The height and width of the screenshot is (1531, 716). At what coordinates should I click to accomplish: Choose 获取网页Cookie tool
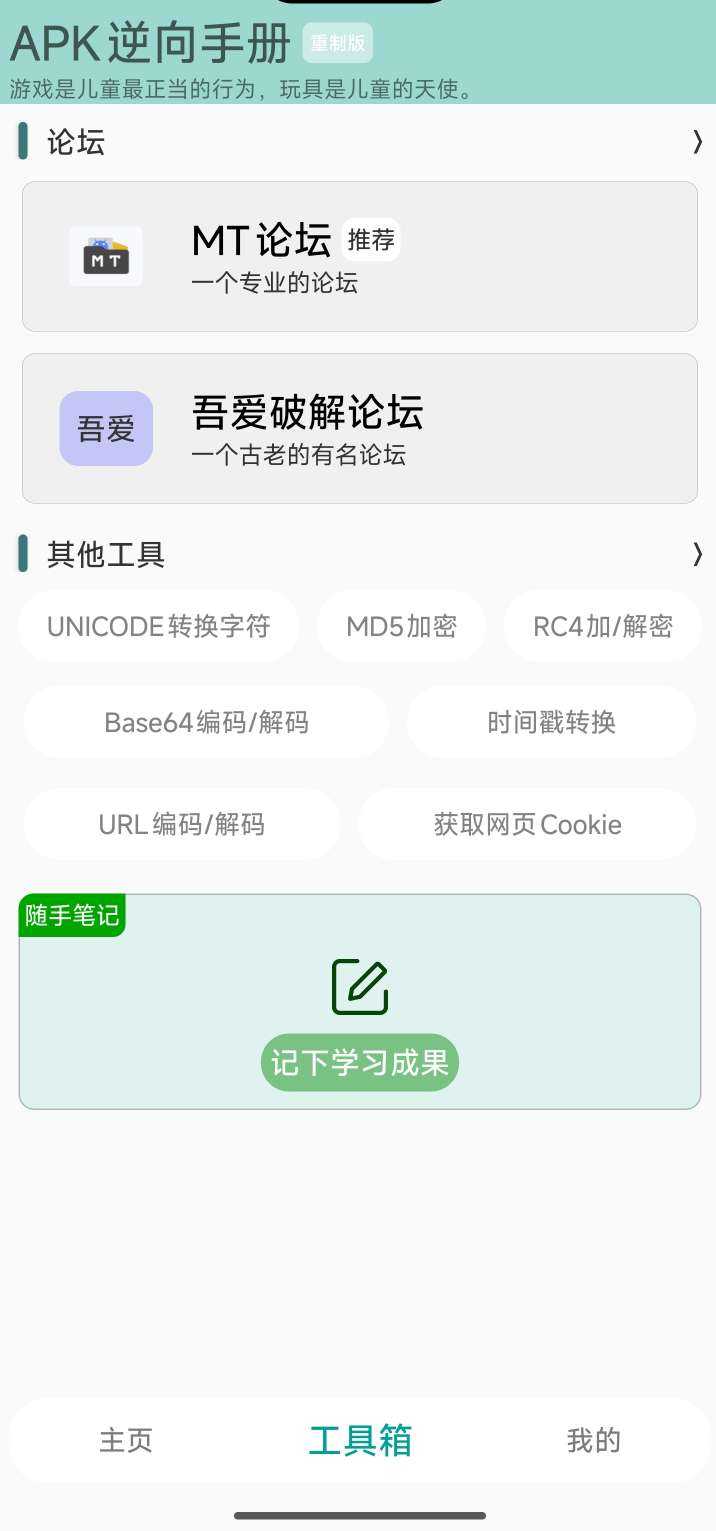[x=527, y=824]
